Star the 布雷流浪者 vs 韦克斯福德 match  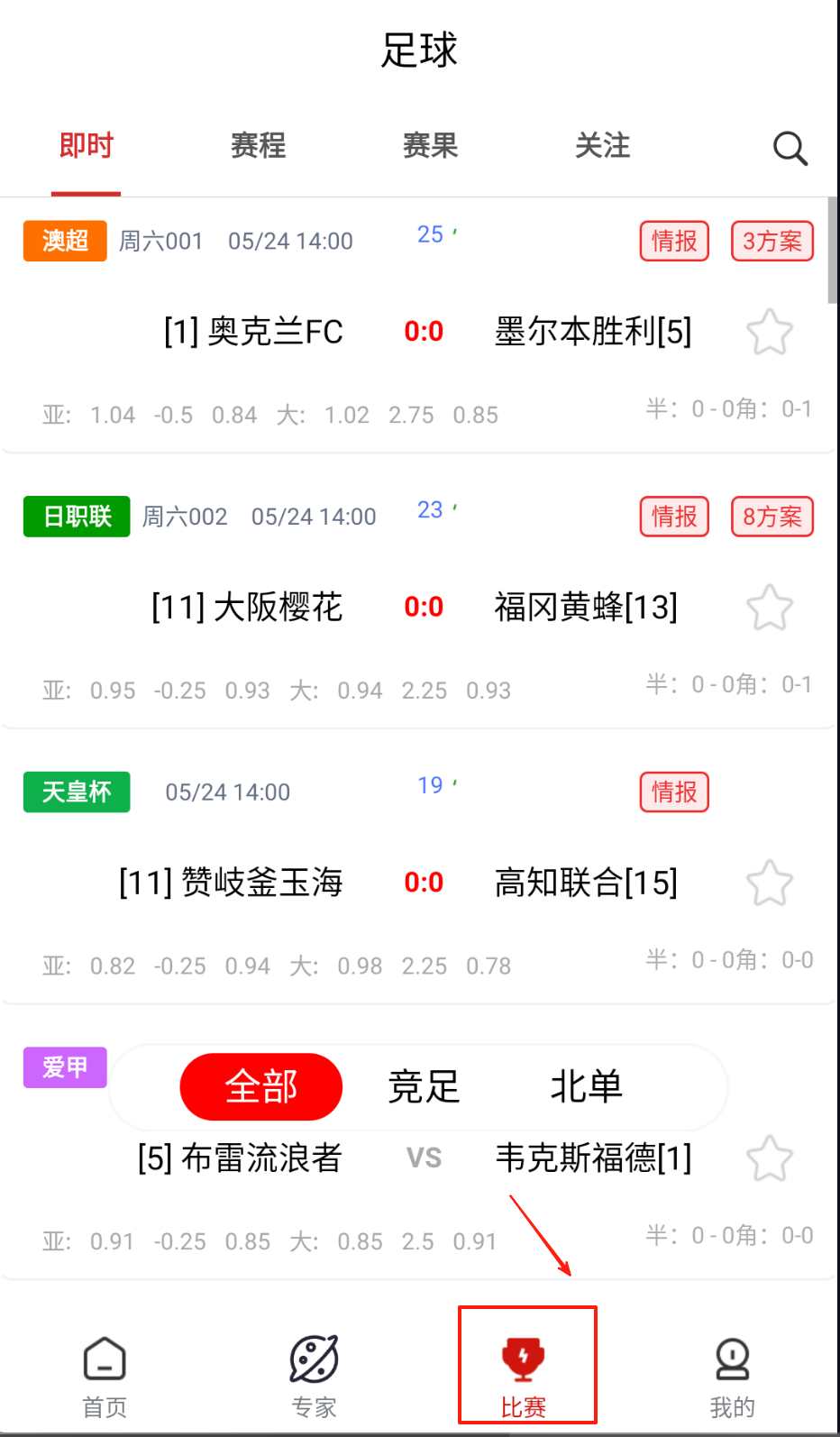770,1158
